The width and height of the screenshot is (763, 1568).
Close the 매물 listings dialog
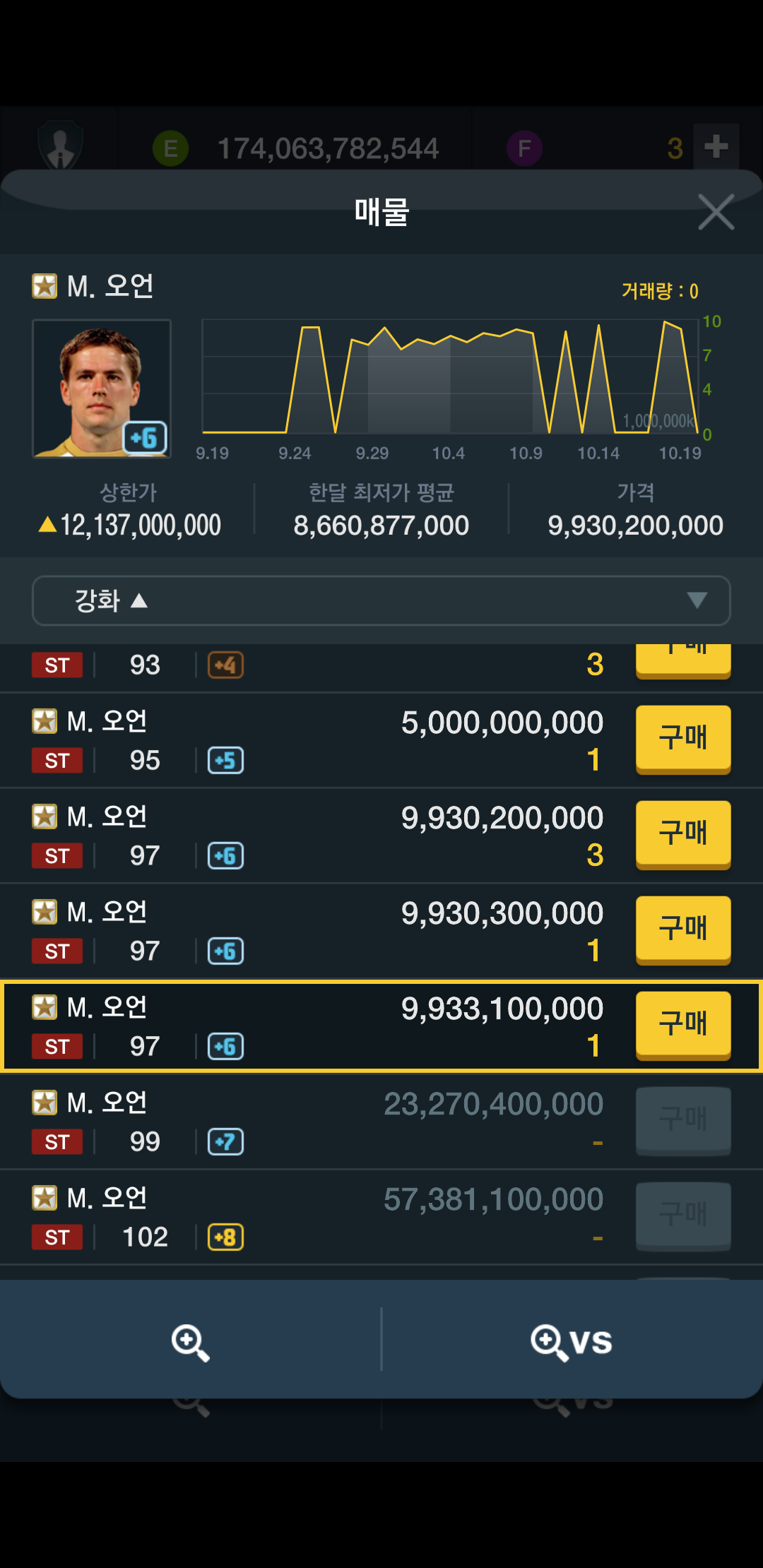(716, 212)
